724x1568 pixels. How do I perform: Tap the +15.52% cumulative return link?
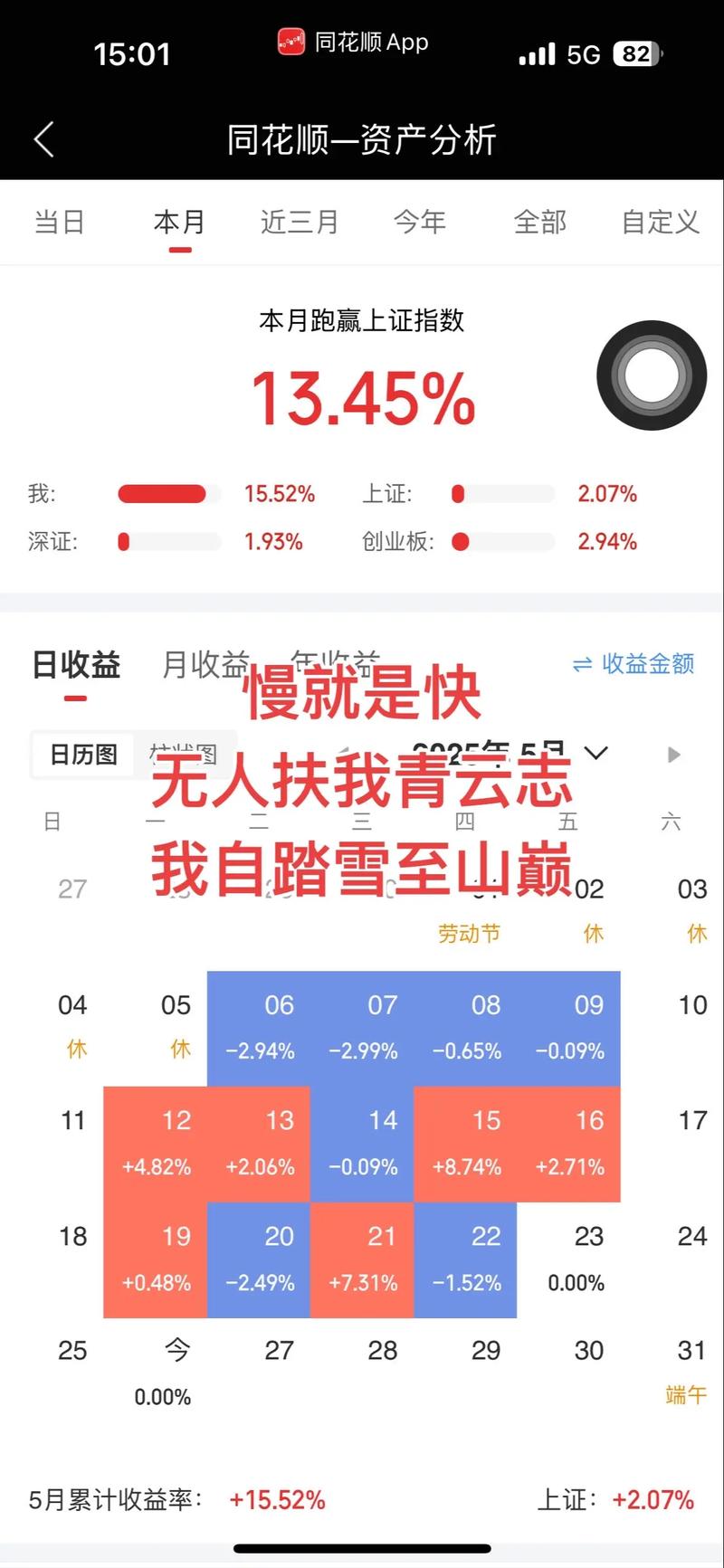pos(277,1499)
